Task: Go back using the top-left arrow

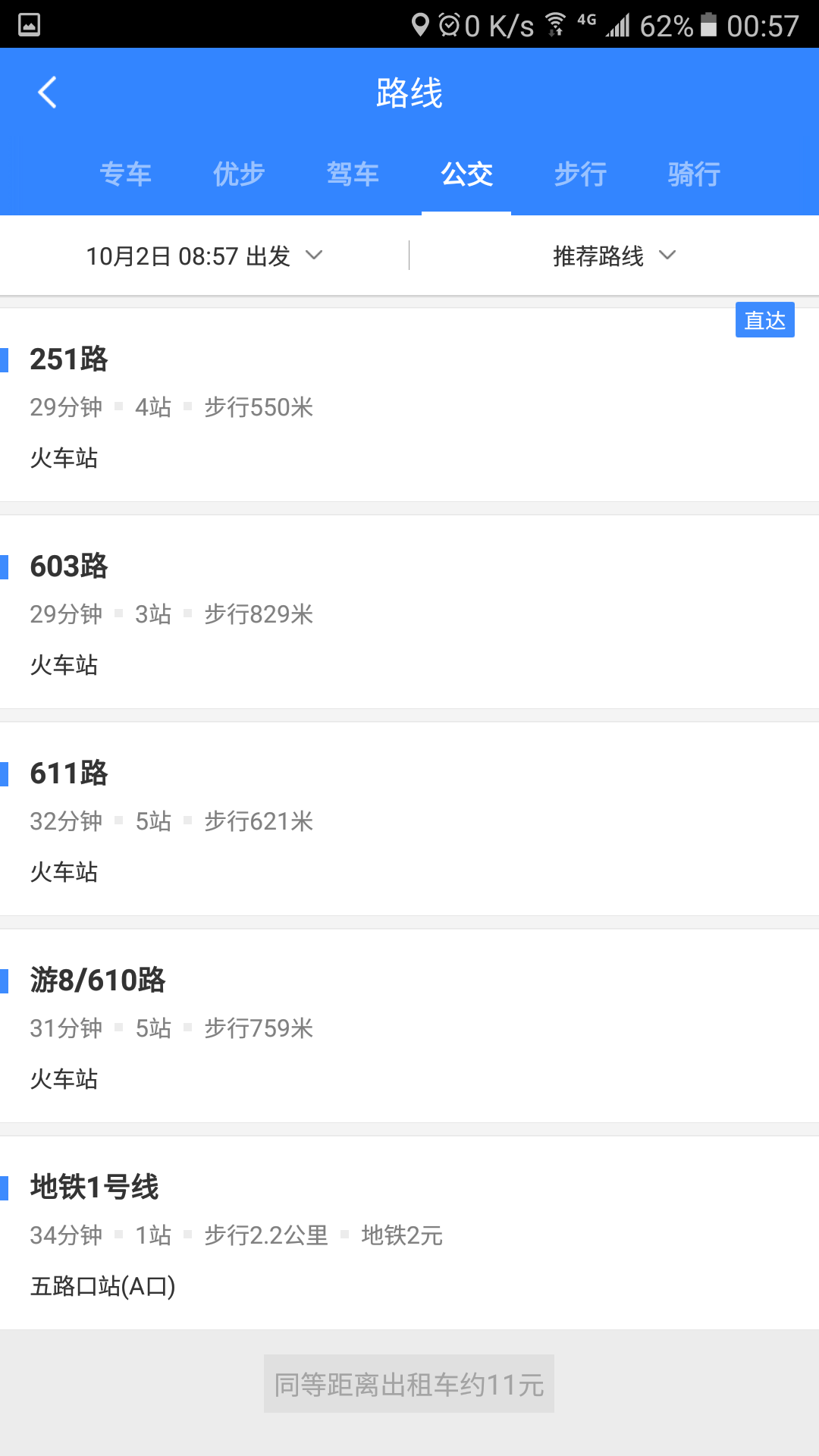Action: (47, 93)
